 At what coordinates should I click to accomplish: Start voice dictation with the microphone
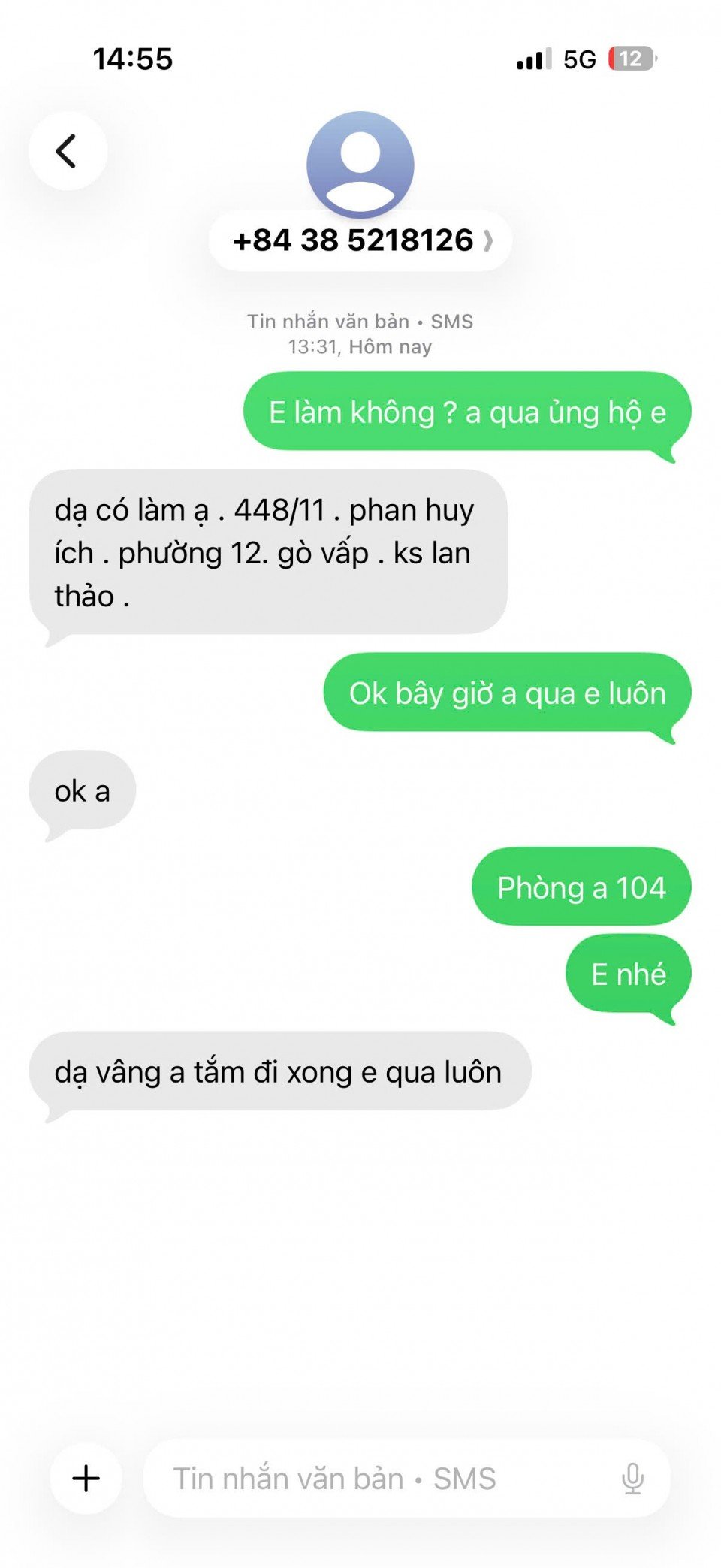pyautogui.click(x=632, y=1478)
